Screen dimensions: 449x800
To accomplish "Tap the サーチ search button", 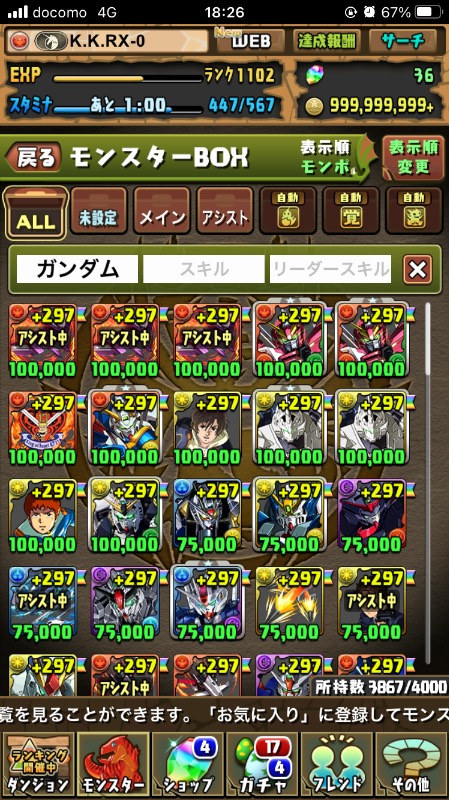I will 402,41.
